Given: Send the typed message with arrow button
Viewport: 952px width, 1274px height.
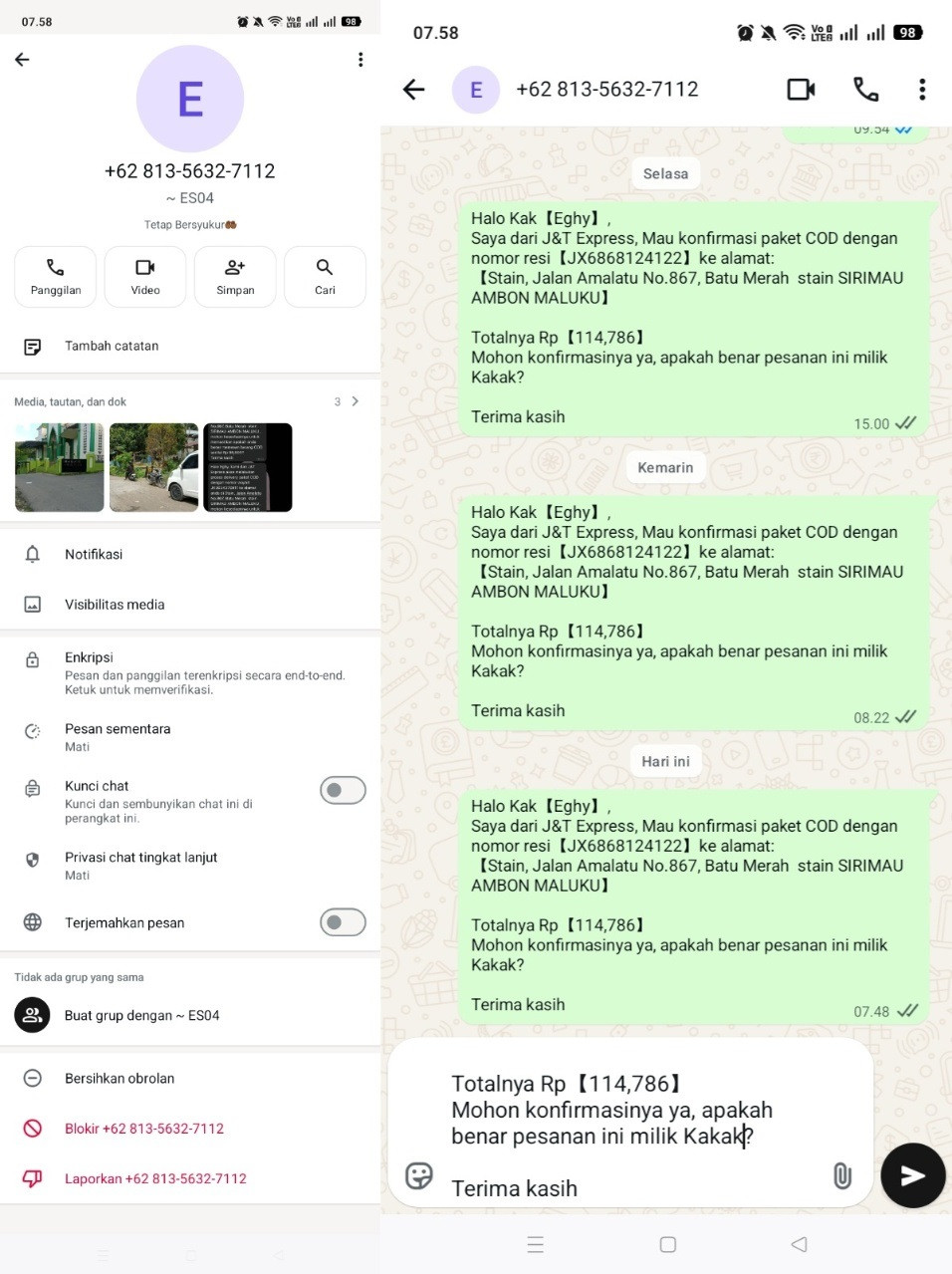Looking at the screenshot, I should [x=913, y=1176].
